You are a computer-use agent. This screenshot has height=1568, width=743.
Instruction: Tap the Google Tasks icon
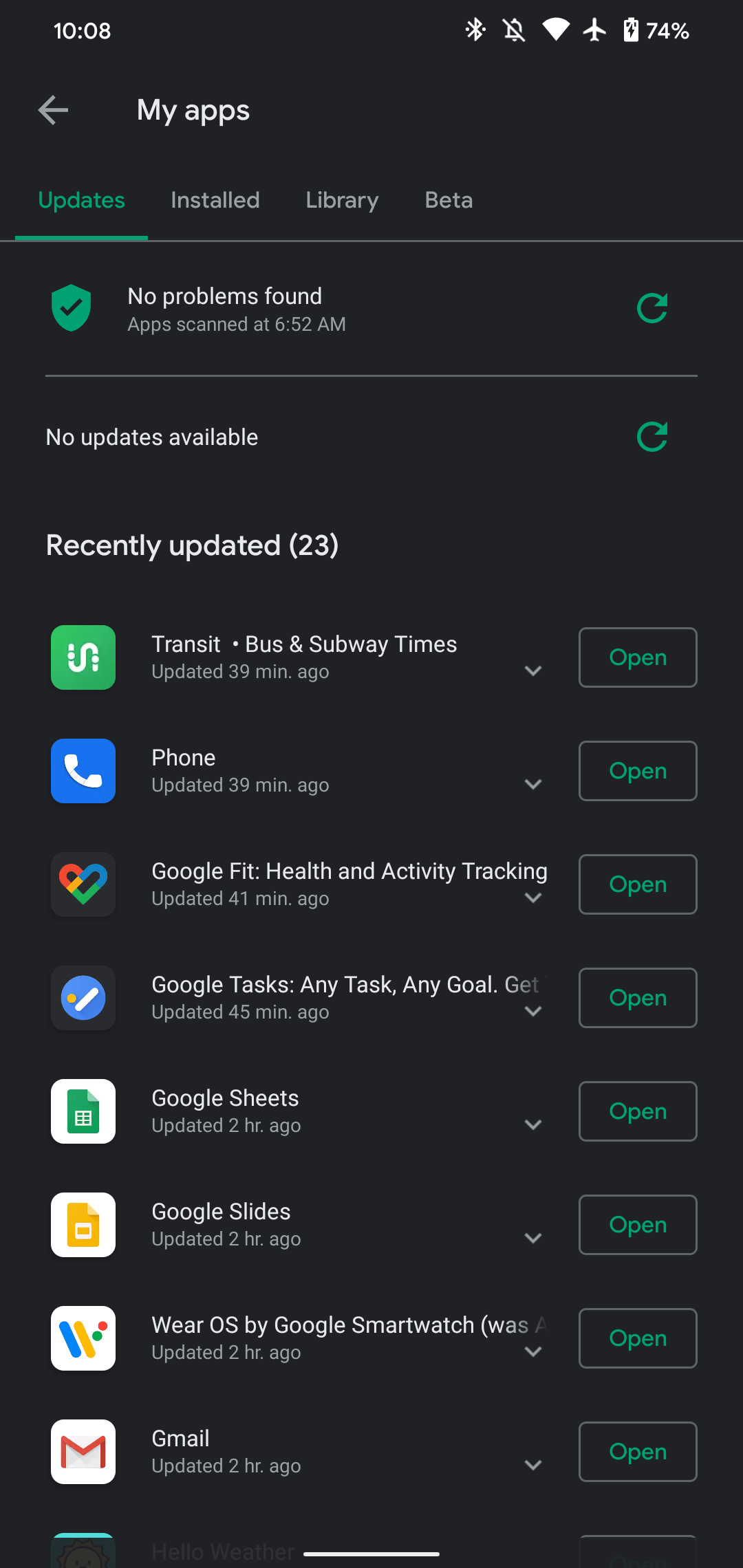(83, 998)
